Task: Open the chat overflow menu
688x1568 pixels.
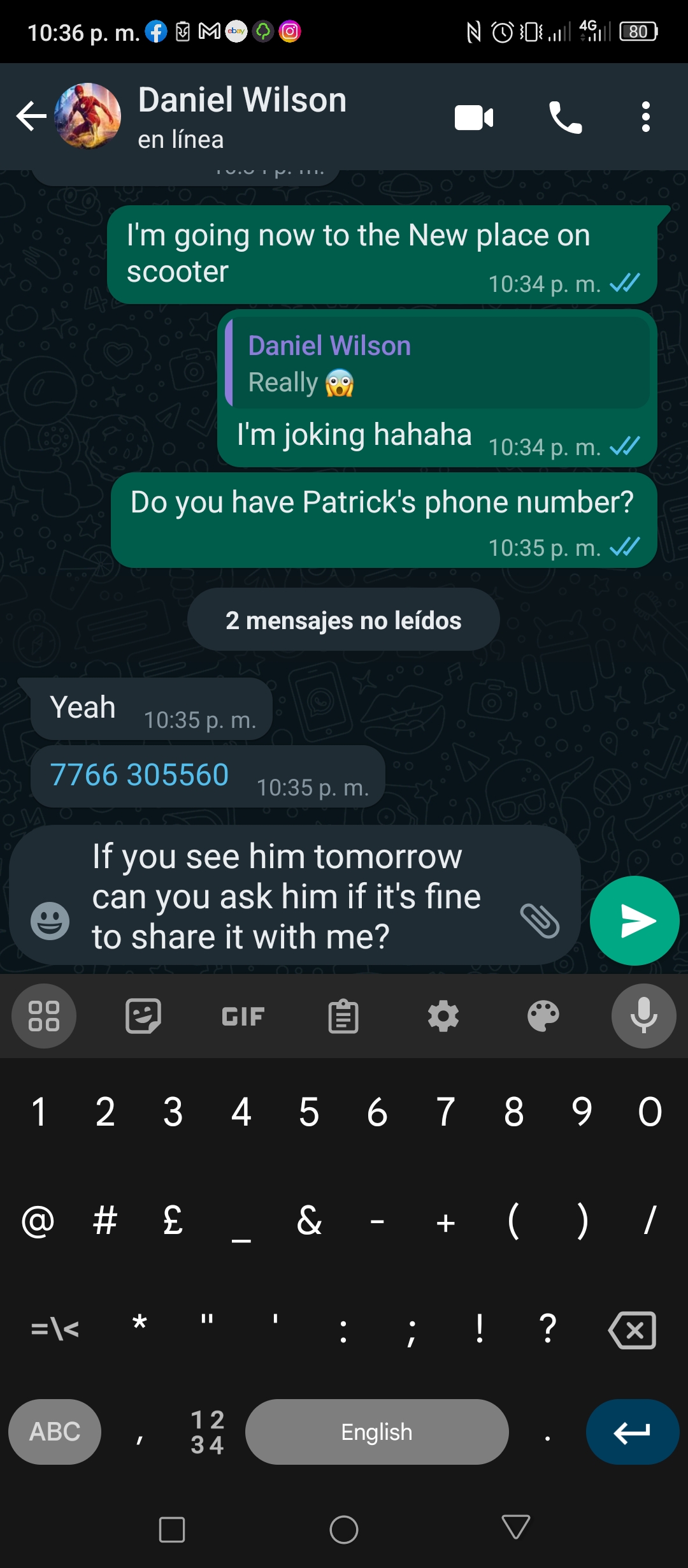Action: (x=646, y=117)
